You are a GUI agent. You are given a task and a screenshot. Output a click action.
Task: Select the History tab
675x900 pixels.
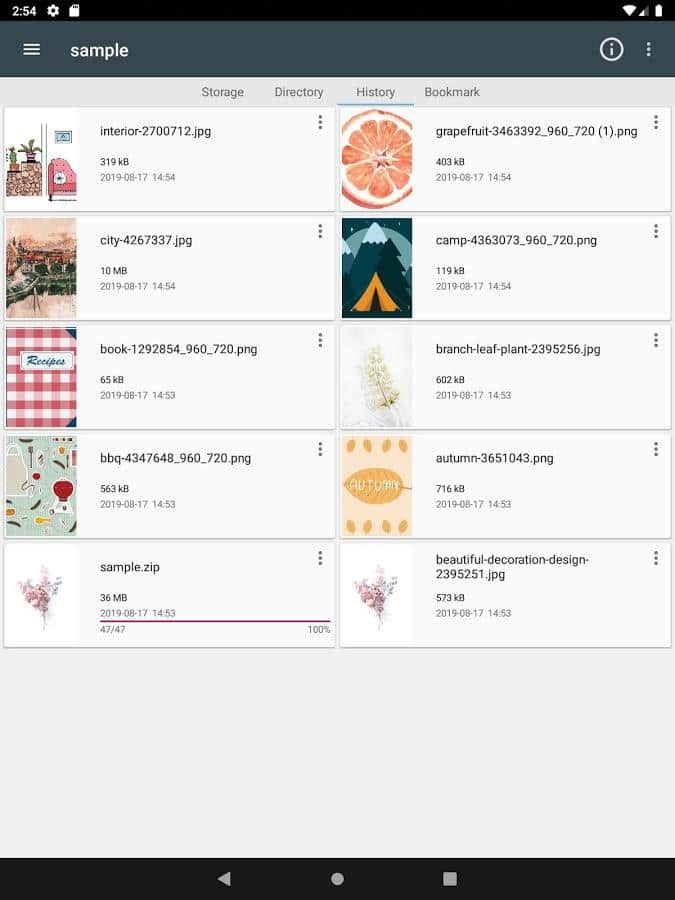375,92
